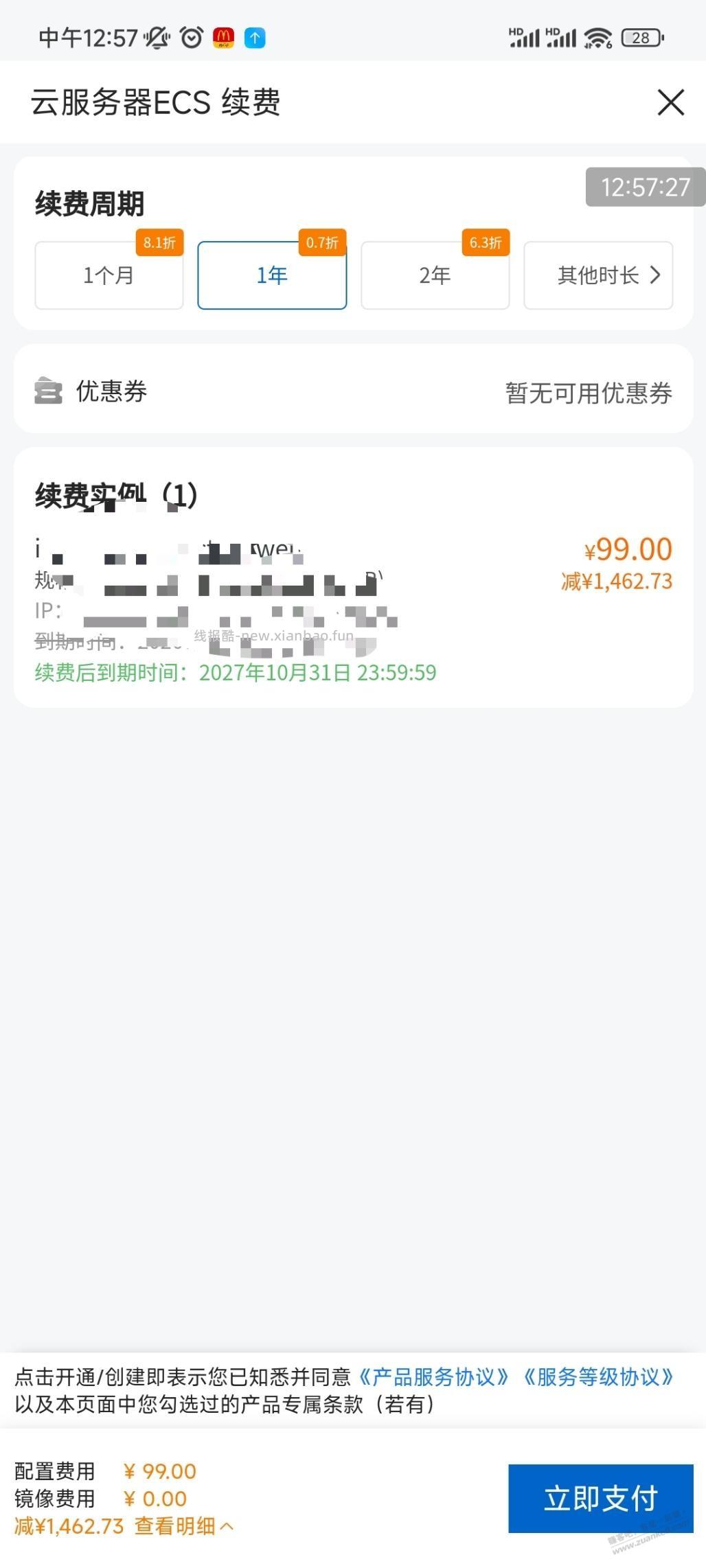Expand 其他时长 for more durations
706x1568 pixels.
(597, 275)
